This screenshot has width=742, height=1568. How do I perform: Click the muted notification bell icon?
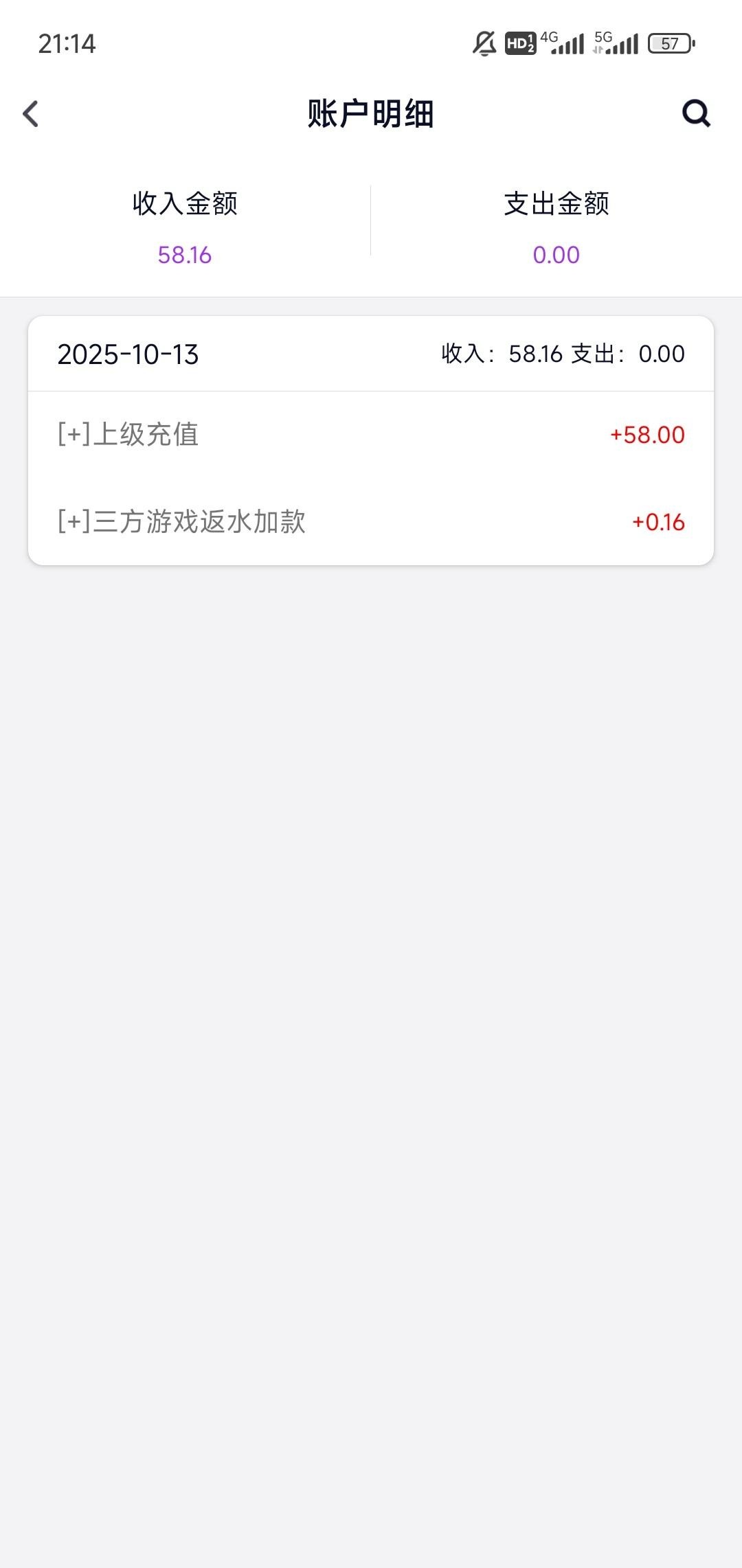coord(483,43)
